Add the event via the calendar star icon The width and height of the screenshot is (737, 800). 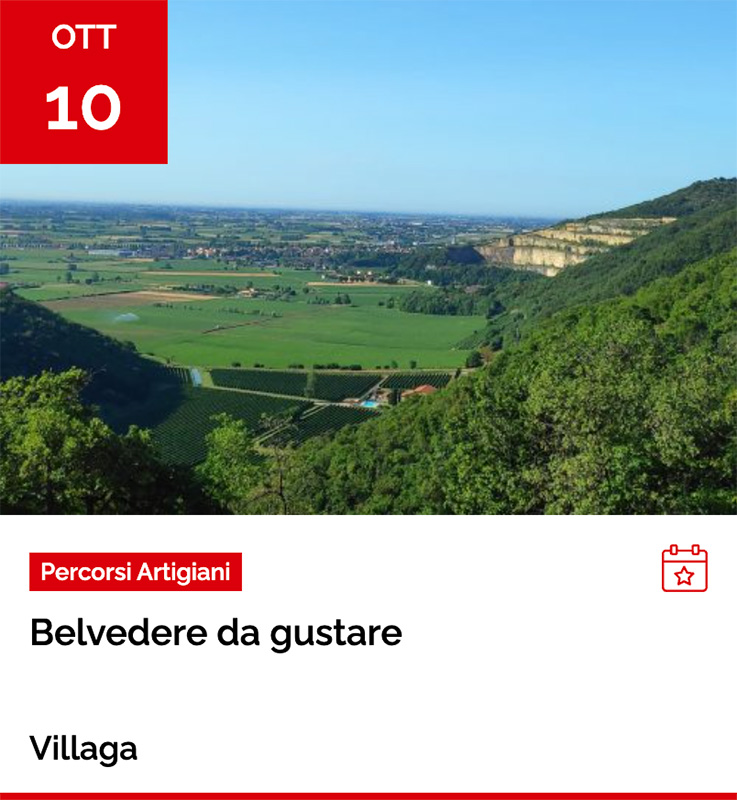point(684,568)
